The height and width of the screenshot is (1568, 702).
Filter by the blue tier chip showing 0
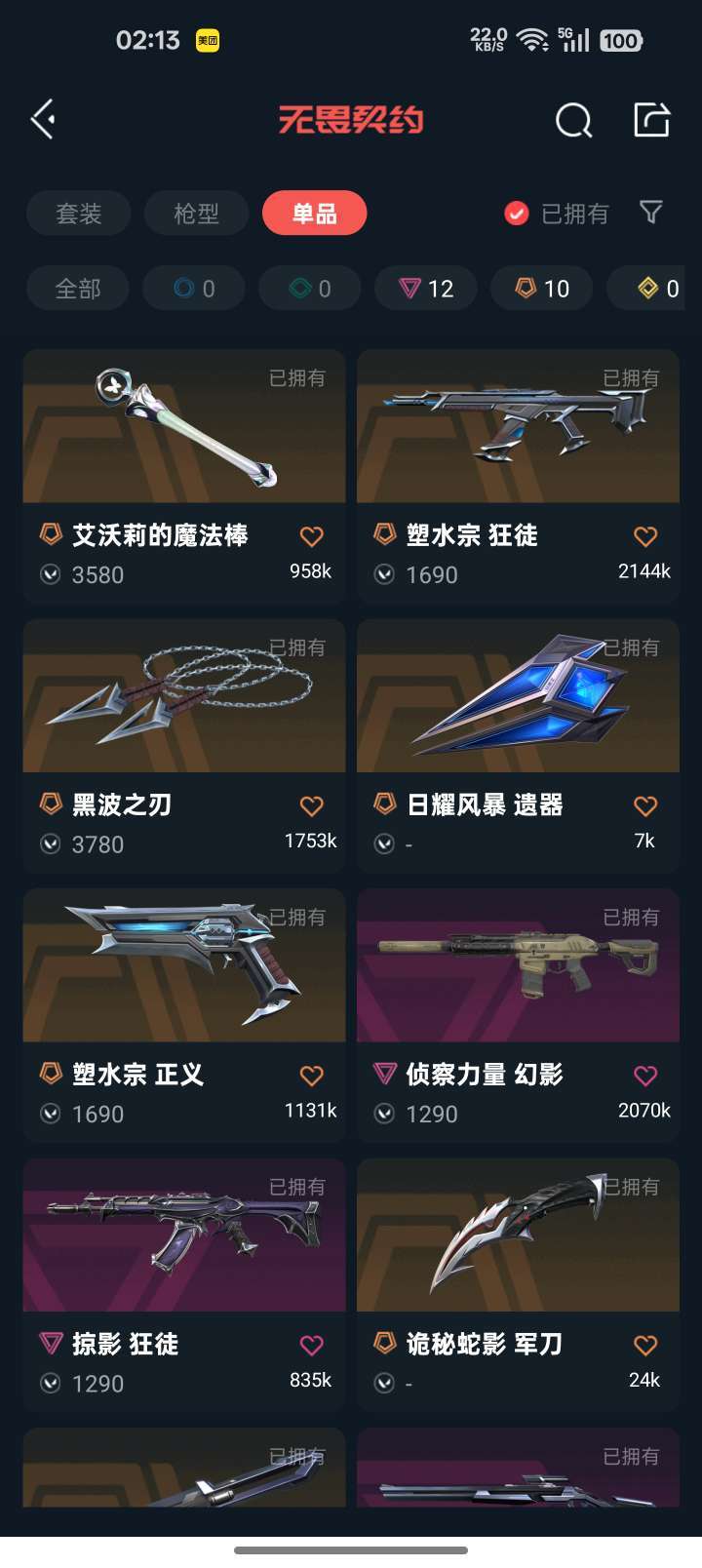[195, 289]
